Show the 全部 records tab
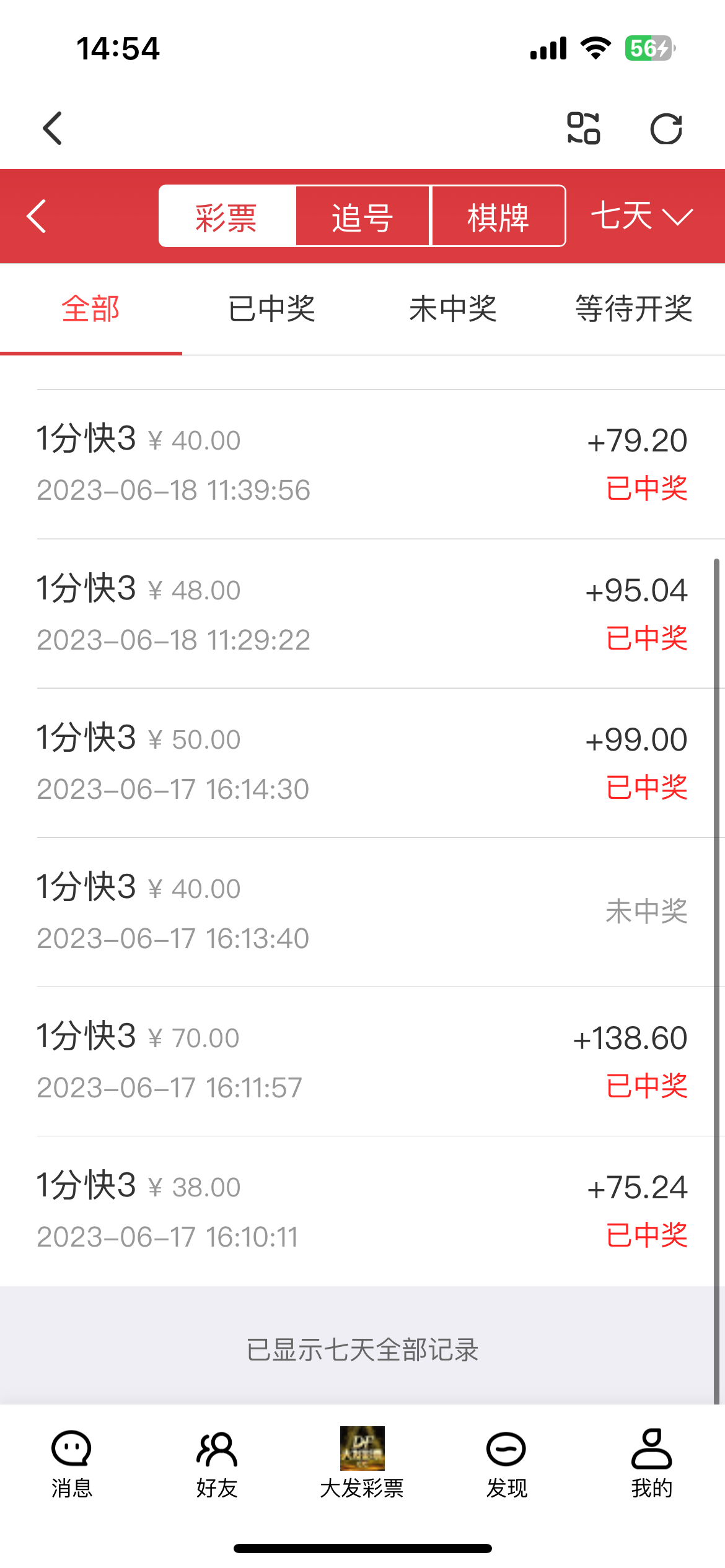 coord(90,309)
